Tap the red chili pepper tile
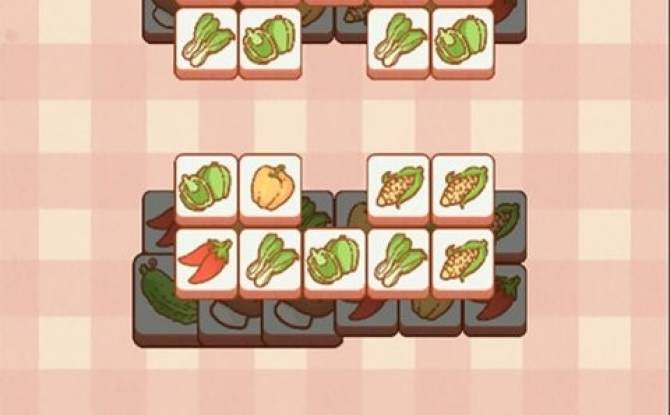Screen dimensions: 670x415 (206, 260)
